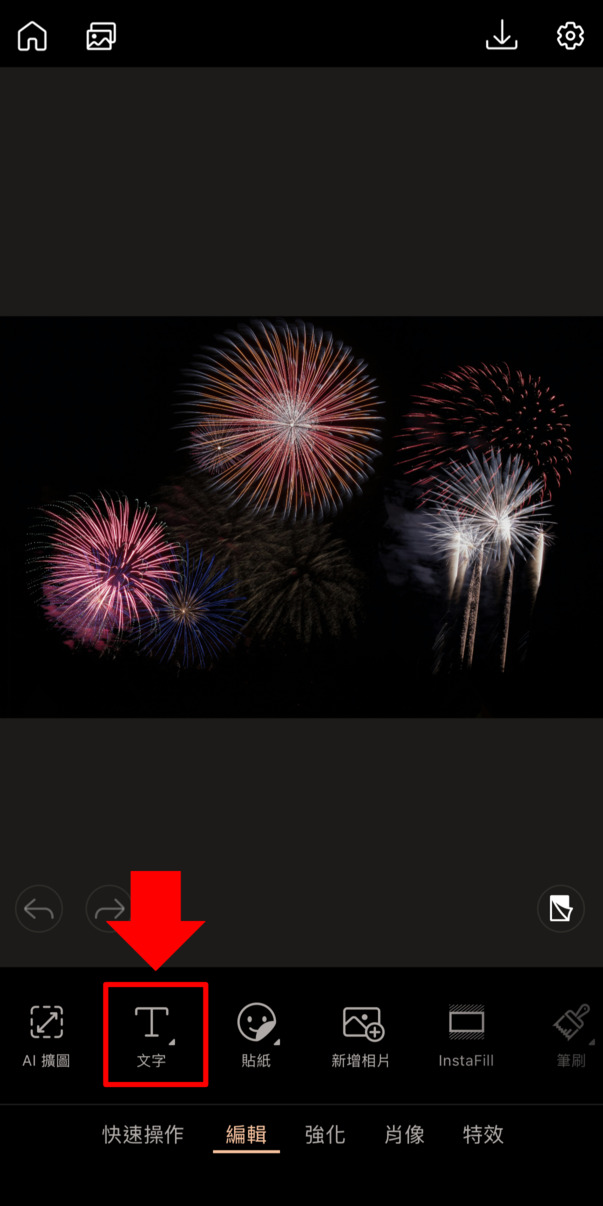Open the settings gear
603x1206 pixels.
point(570,37)
